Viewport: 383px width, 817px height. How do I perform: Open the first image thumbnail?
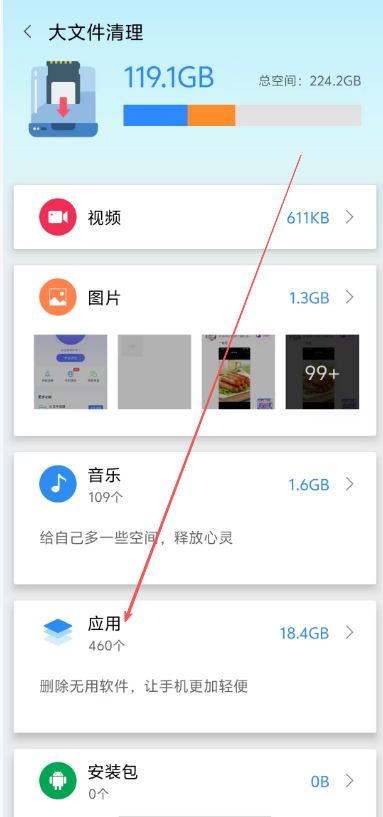point(70,372)
